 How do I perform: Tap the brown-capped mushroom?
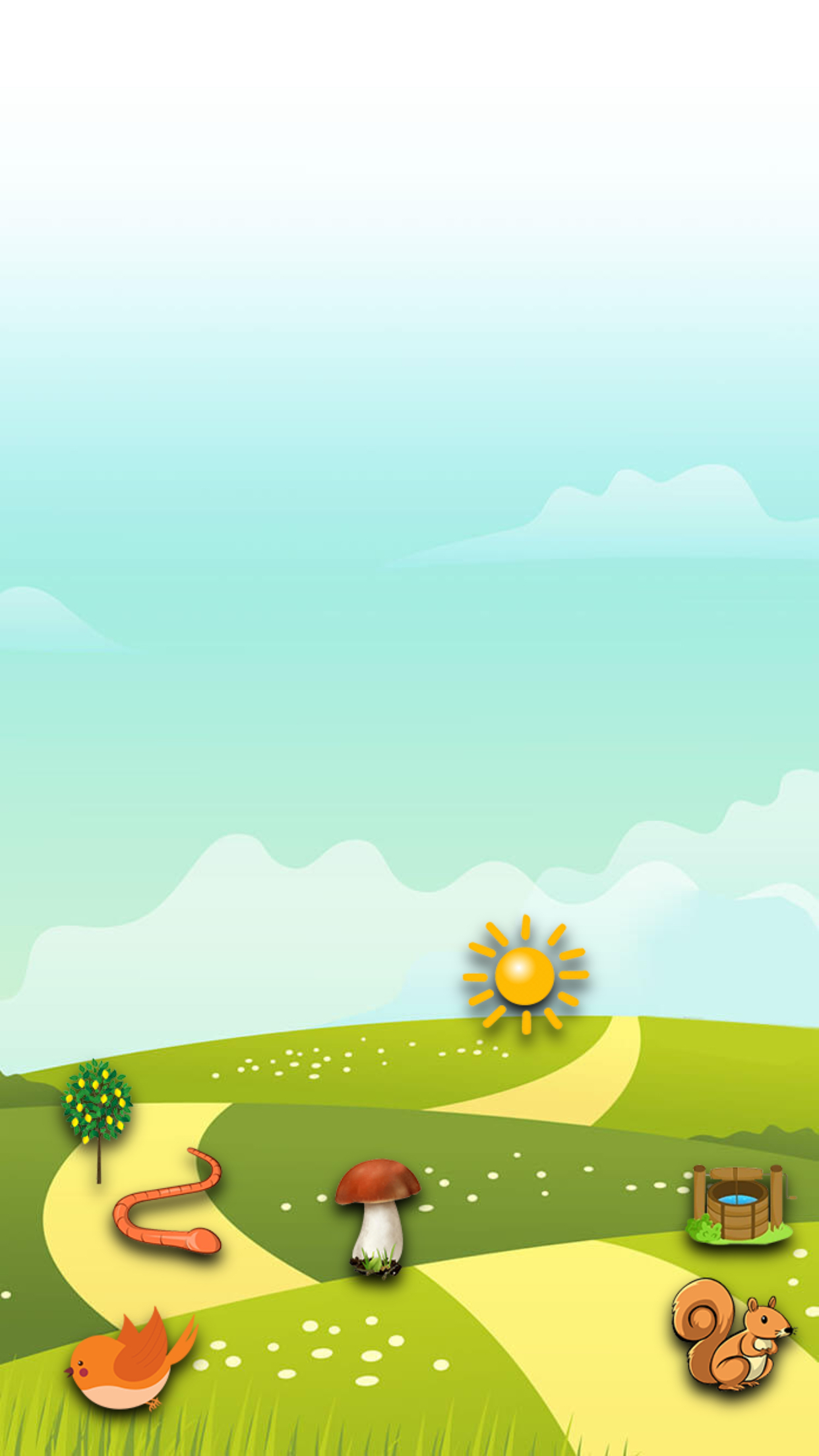377,1217
